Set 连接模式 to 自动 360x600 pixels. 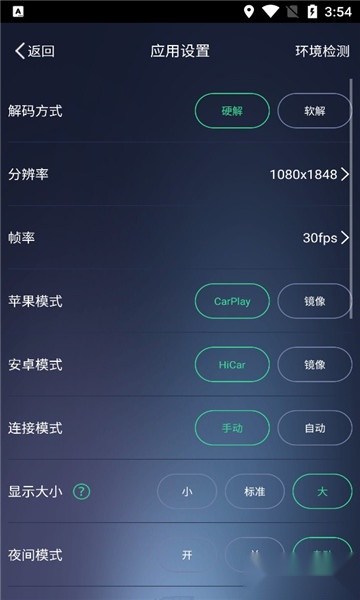(x=314, y=428)
